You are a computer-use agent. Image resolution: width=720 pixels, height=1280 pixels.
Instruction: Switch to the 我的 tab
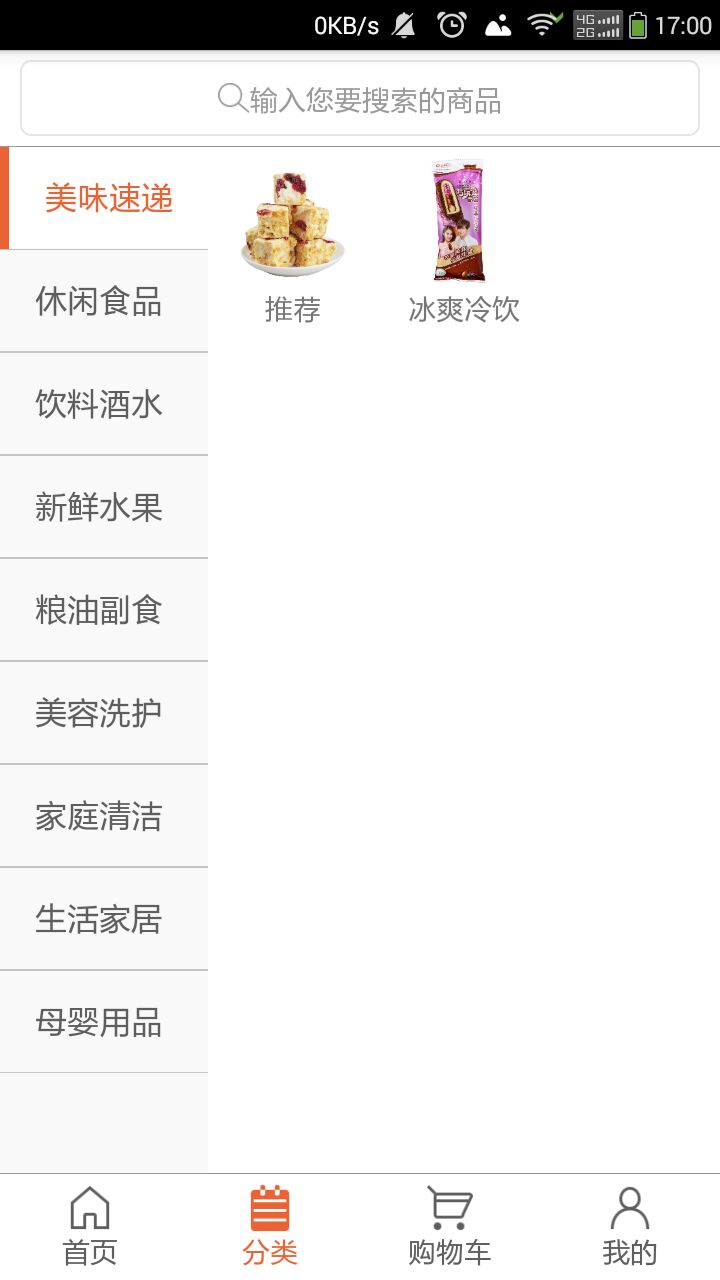pos(630,1226)
